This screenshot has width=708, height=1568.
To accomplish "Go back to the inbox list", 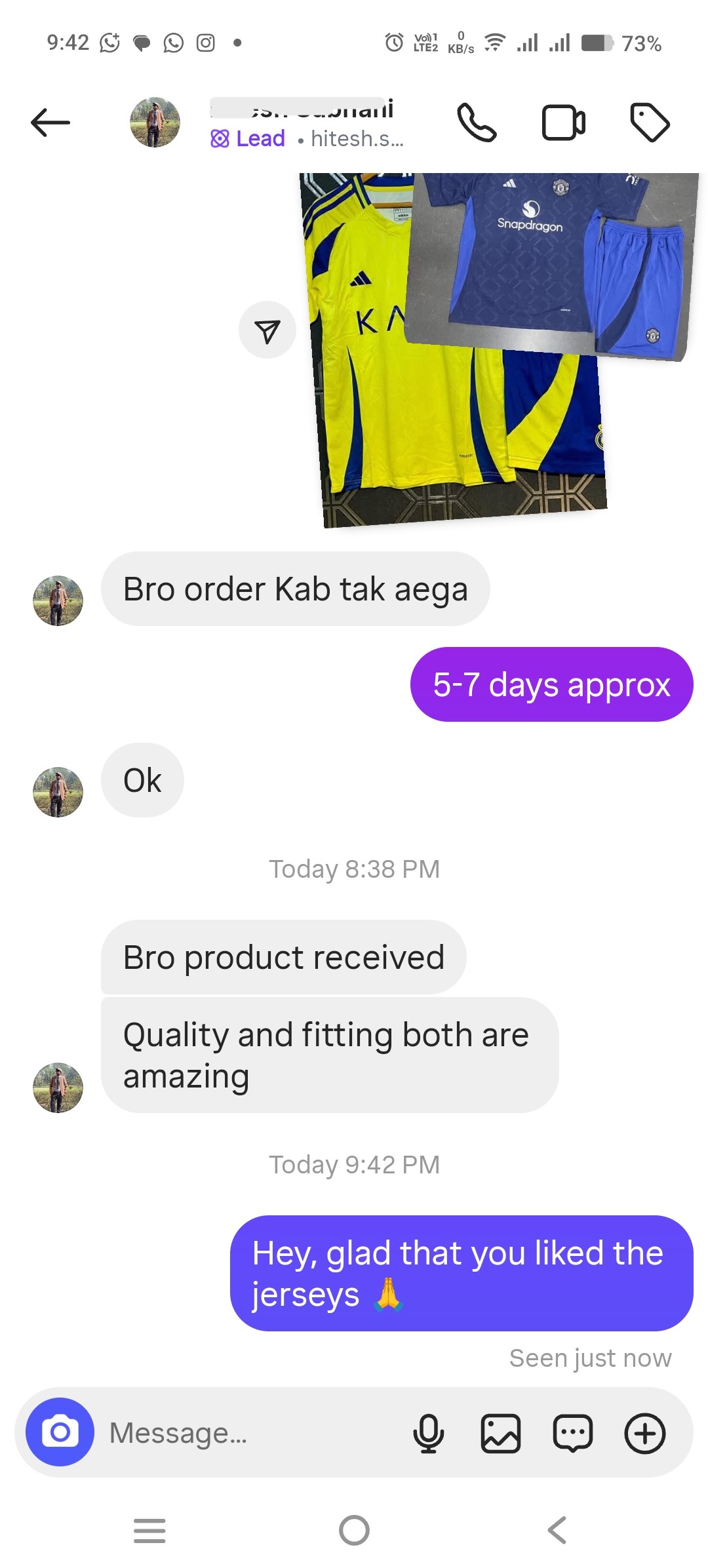I will point(50,123).
